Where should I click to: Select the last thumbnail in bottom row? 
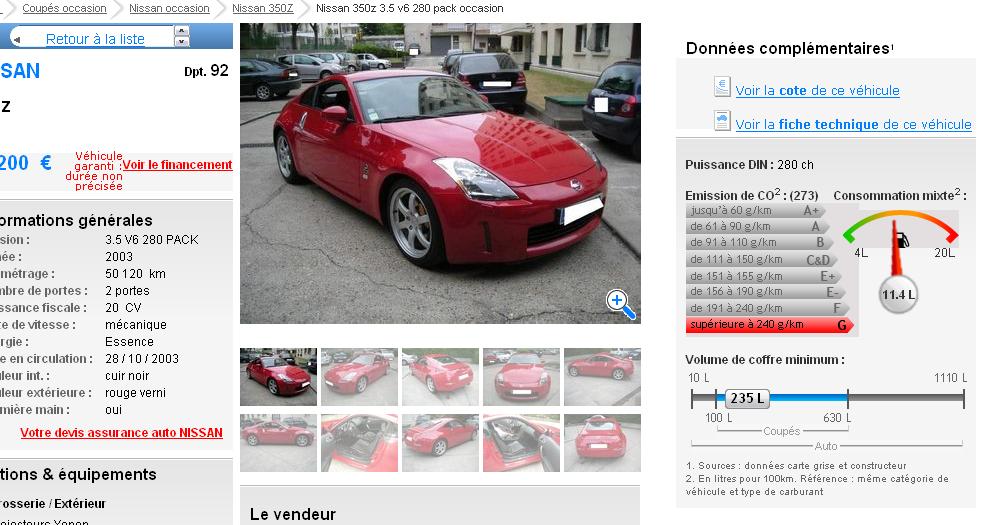click(602, 442)
